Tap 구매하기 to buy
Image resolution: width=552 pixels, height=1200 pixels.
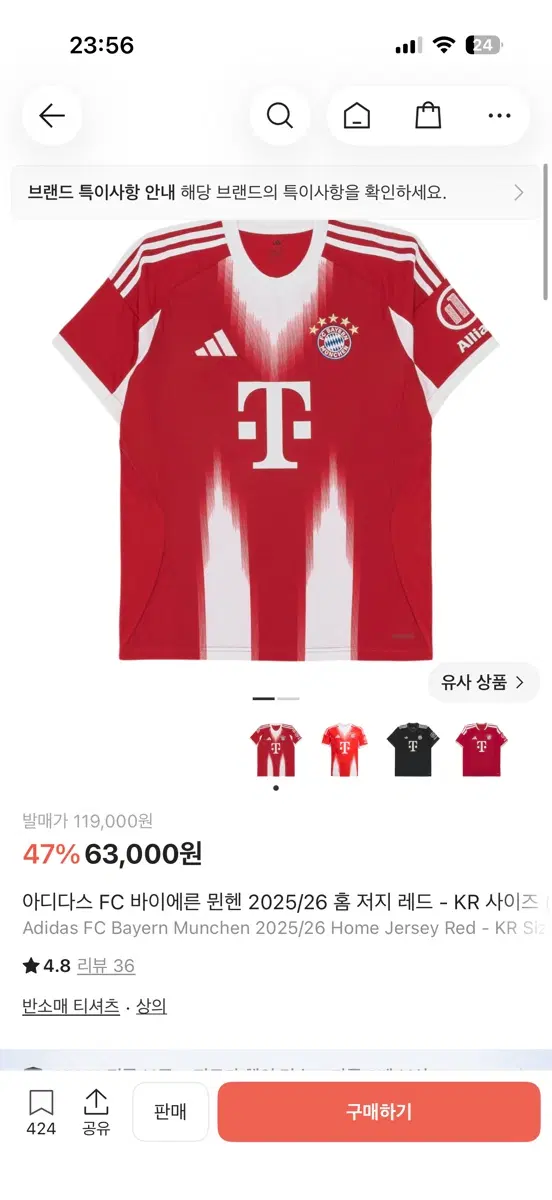(x=379, y=1112)
